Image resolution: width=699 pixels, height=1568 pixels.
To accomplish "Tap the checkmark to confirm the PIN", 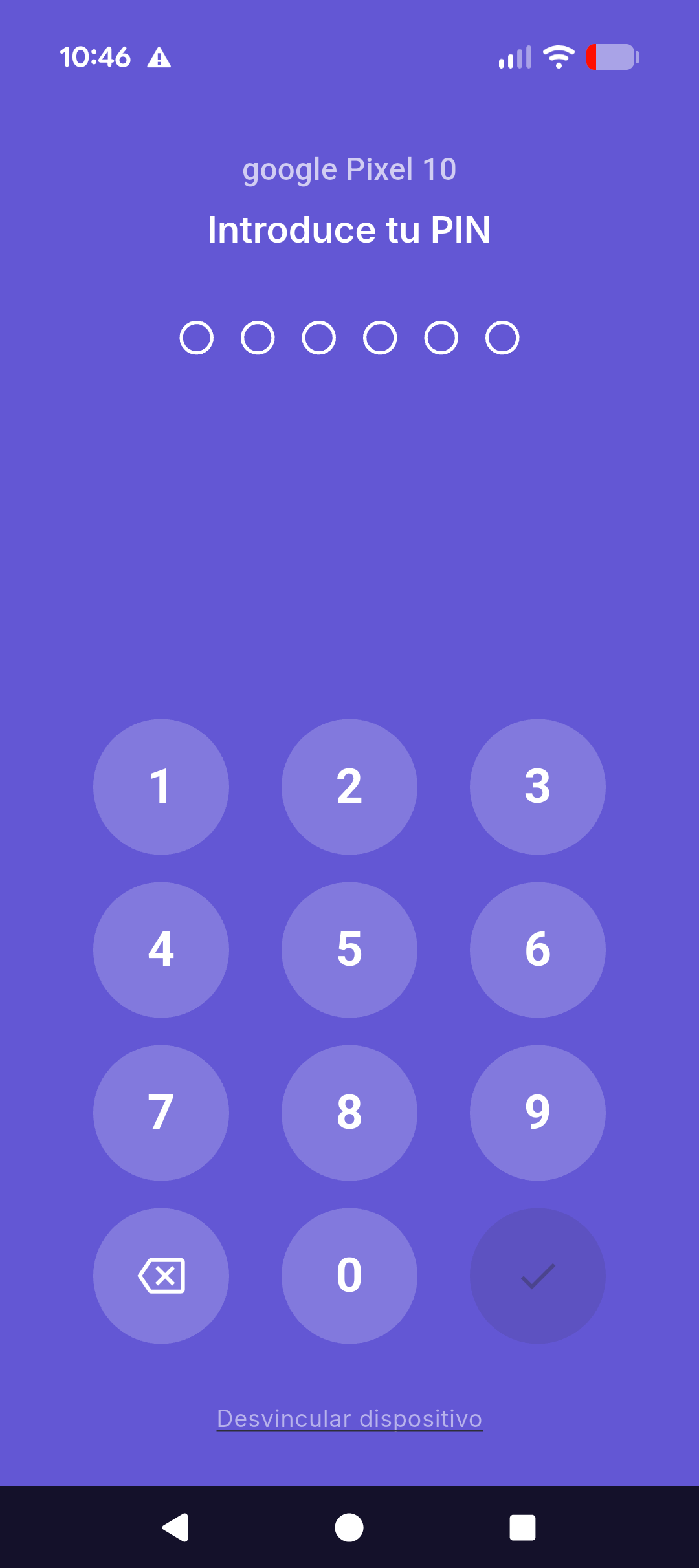I will [537, 1274].
